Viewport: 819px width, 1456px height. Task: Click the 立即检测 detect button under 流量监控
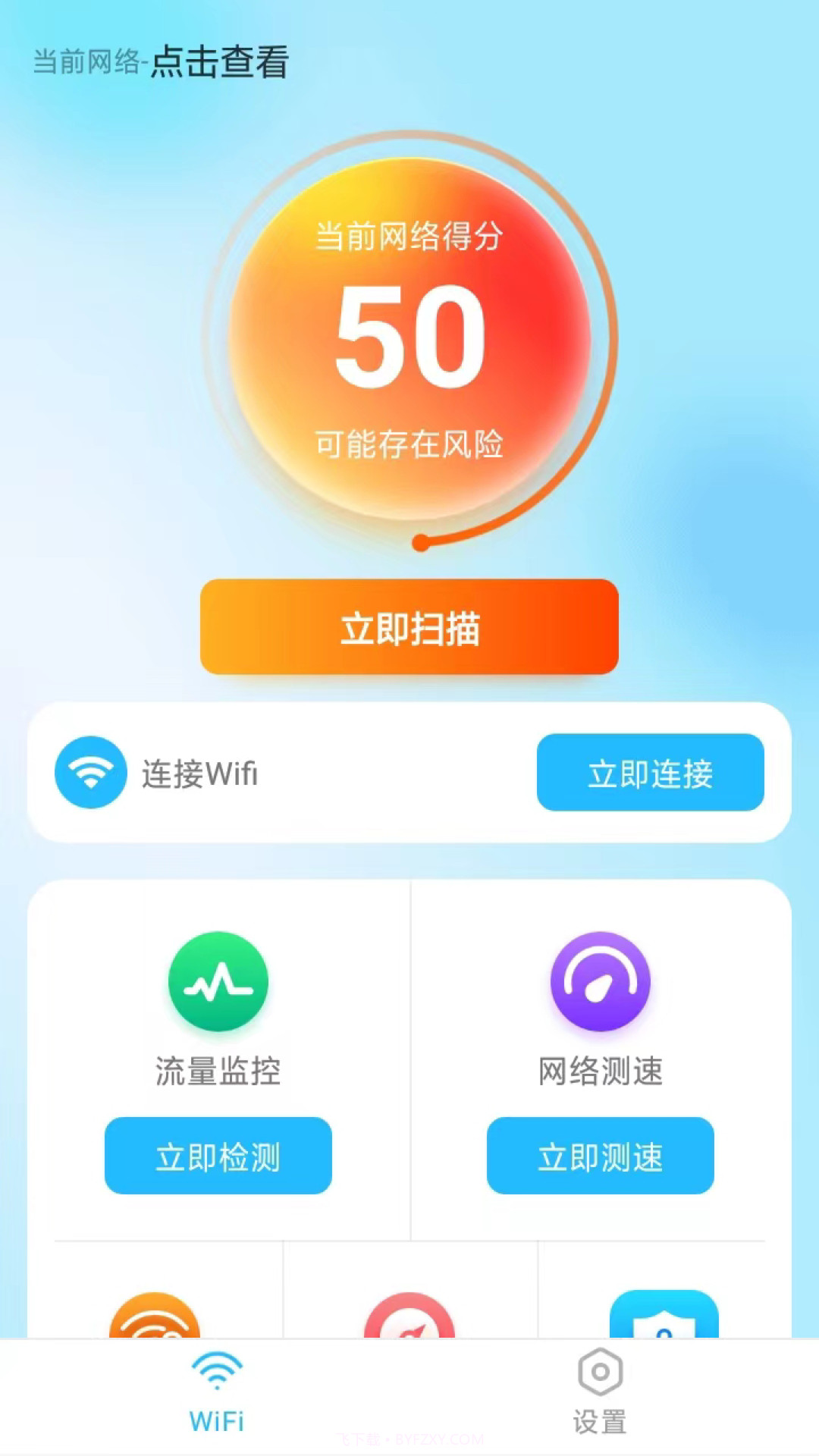coord(218,1157)
